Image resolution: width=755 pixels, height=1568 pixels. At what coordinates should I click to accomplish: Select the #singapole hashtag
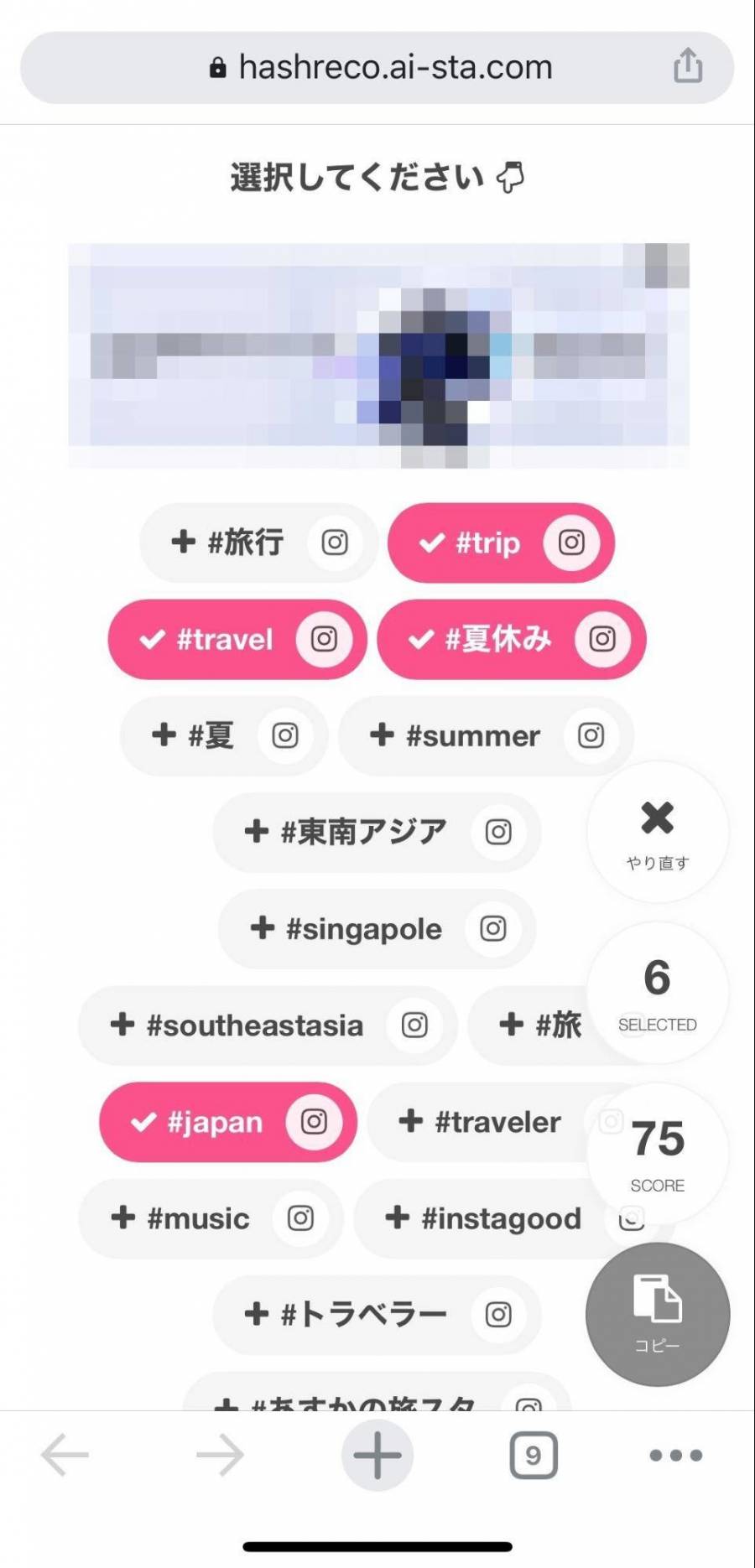[347, 929]
